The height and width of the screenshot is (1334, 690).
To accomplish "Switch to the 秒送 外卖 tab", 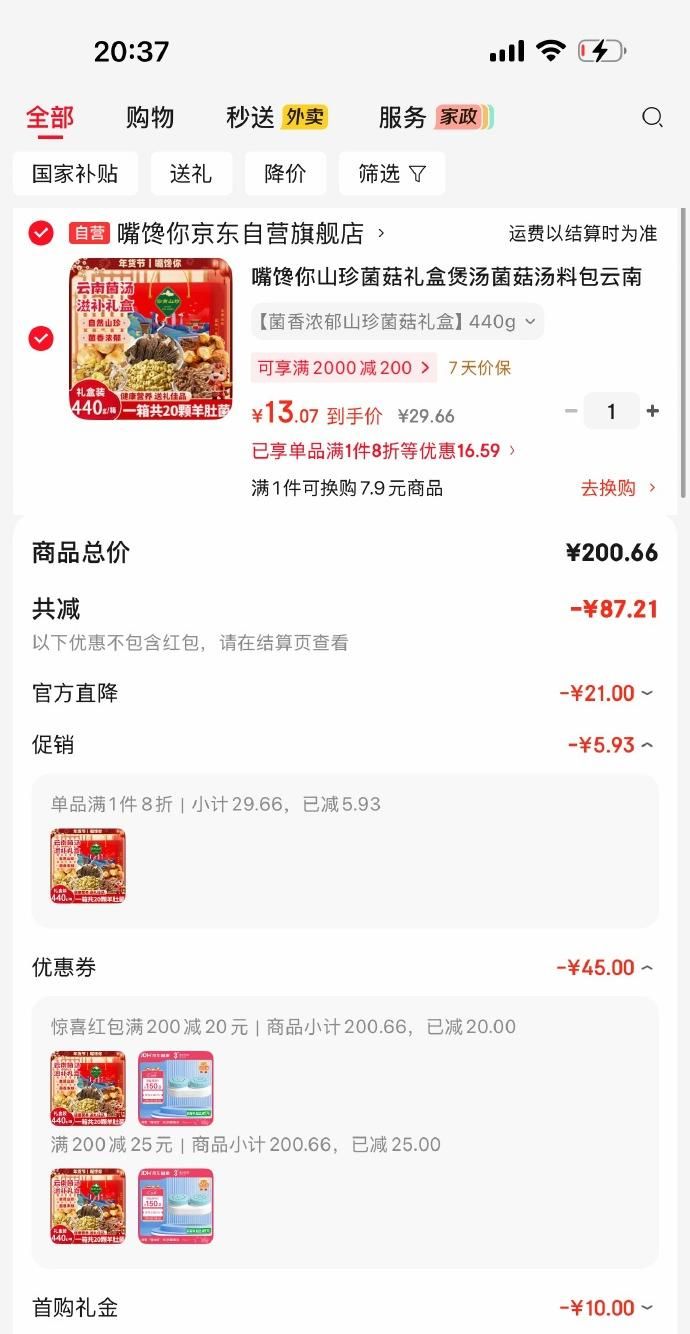I will (x=277, y=118).
